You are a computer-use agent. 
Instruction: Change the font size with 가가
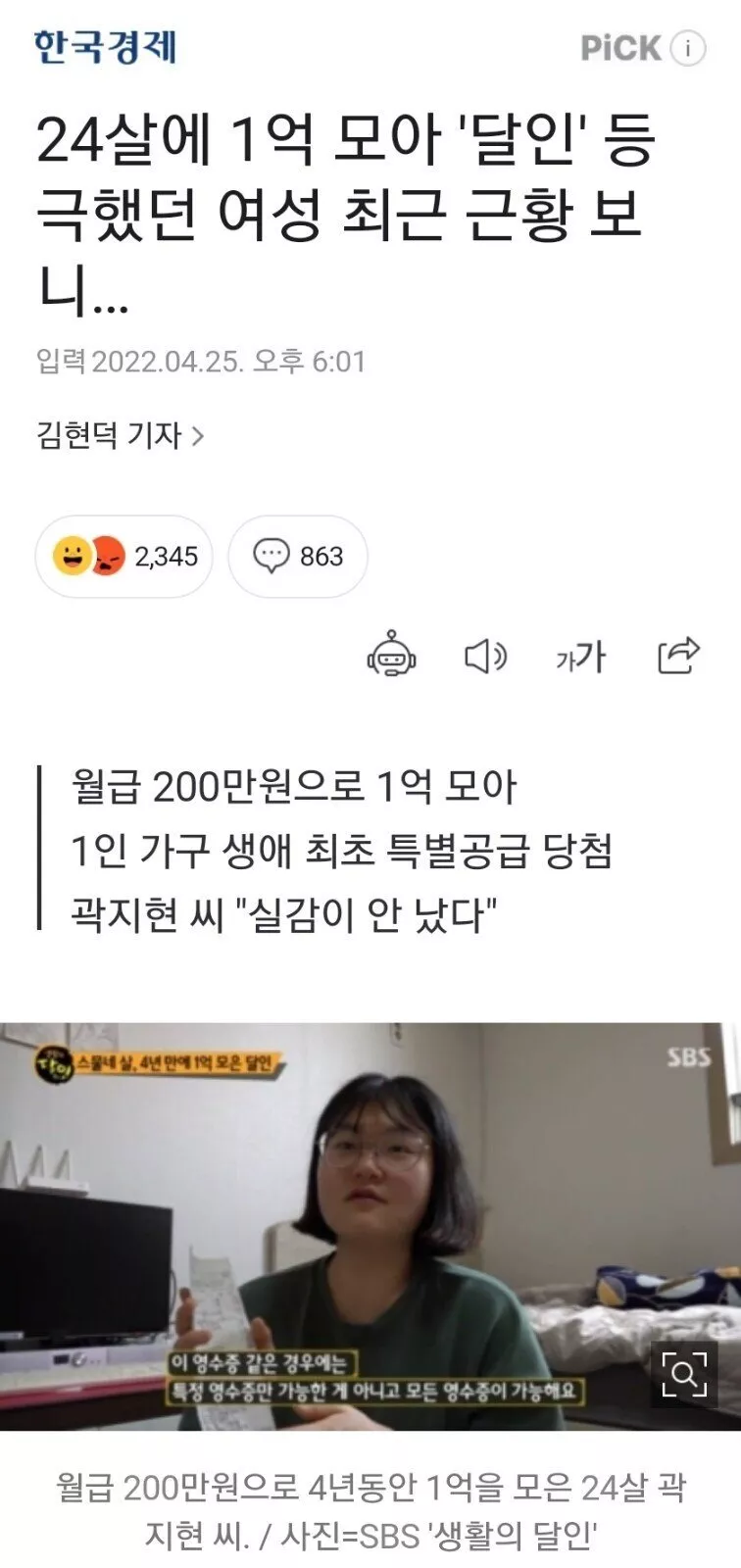(580, 657)
